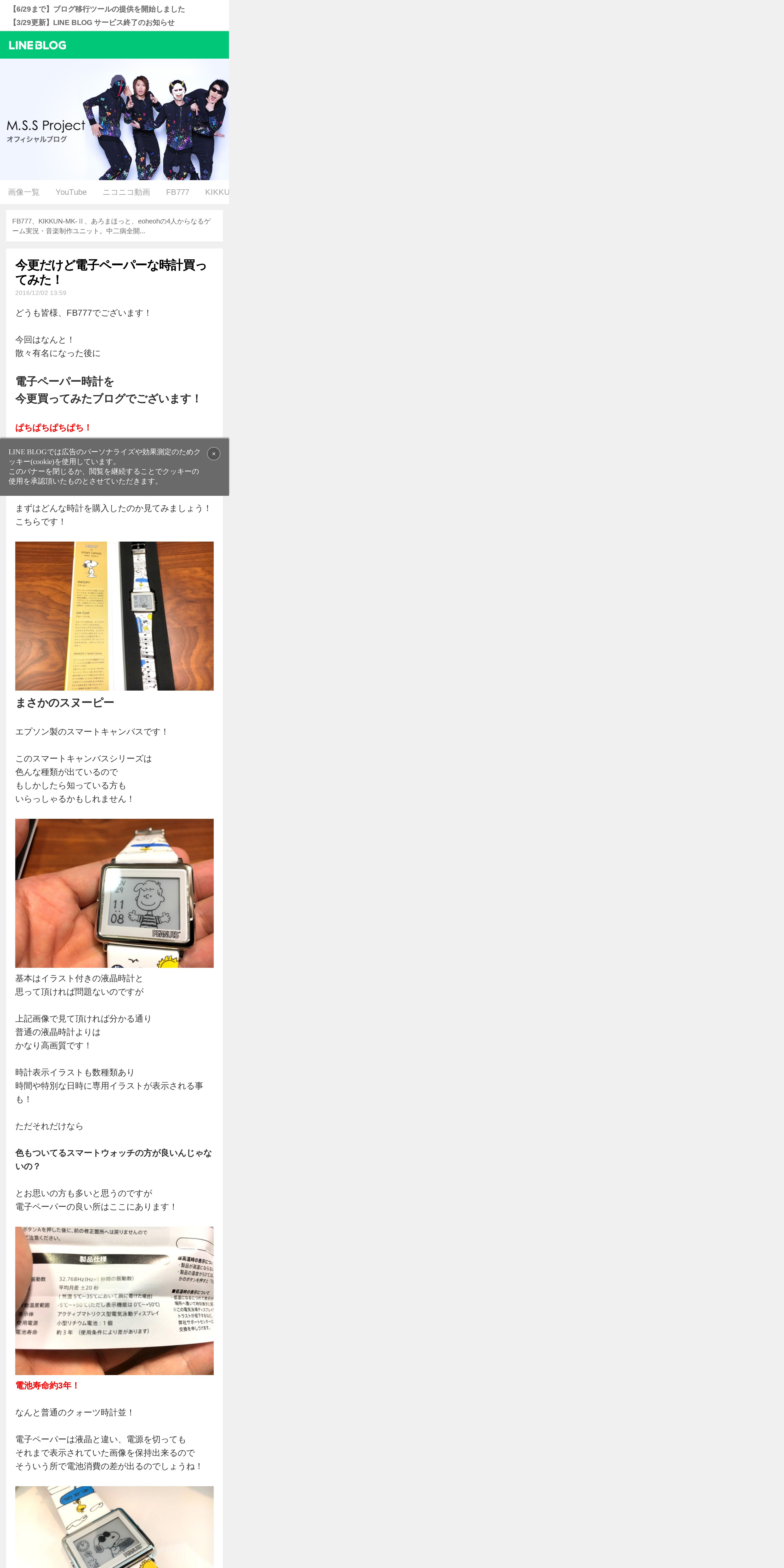Open the product specification photo
The image size is (784, 1568).
point(114,1301)
